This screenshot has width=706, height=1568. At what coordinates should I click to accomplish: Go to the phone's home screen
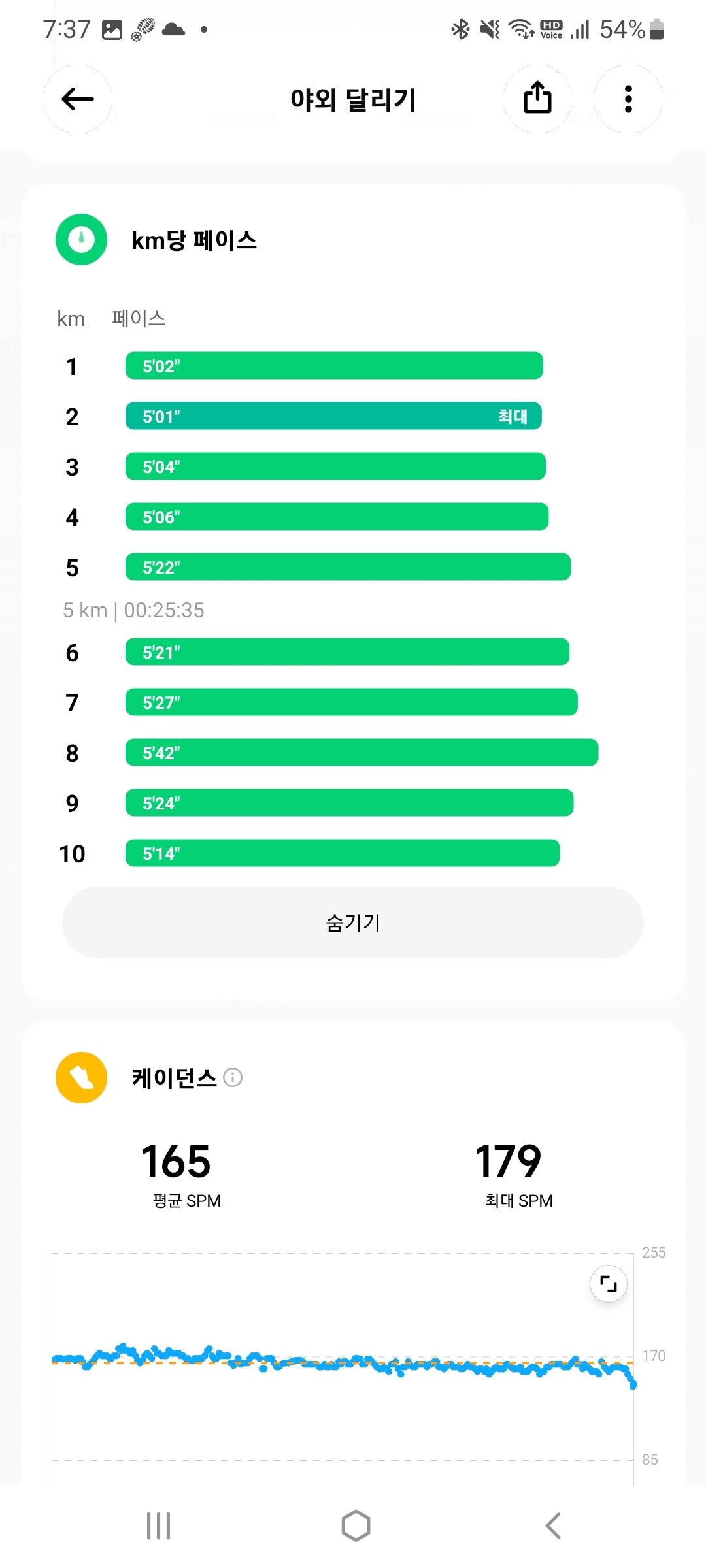(x=356, y=1526)
